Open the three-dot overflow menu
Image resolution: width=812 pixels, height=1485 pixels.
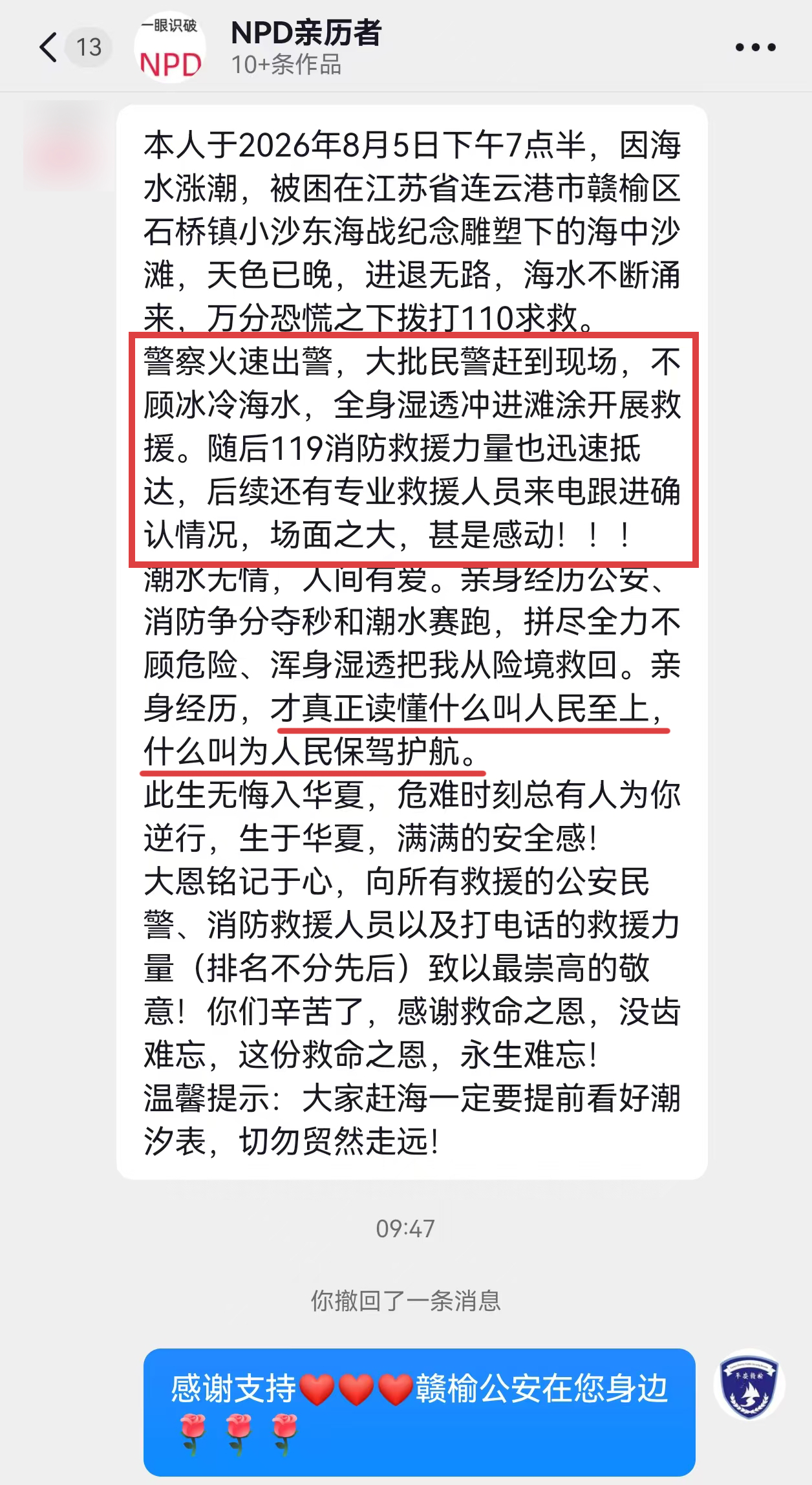[x=755, y=47]
